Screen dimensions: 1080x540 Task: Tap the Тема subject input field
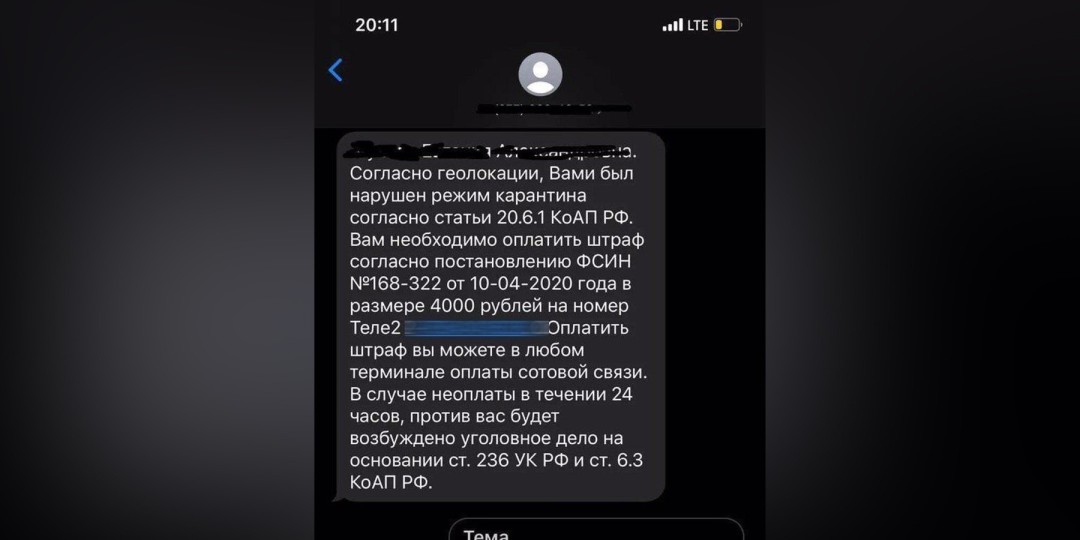click(595, 531)
